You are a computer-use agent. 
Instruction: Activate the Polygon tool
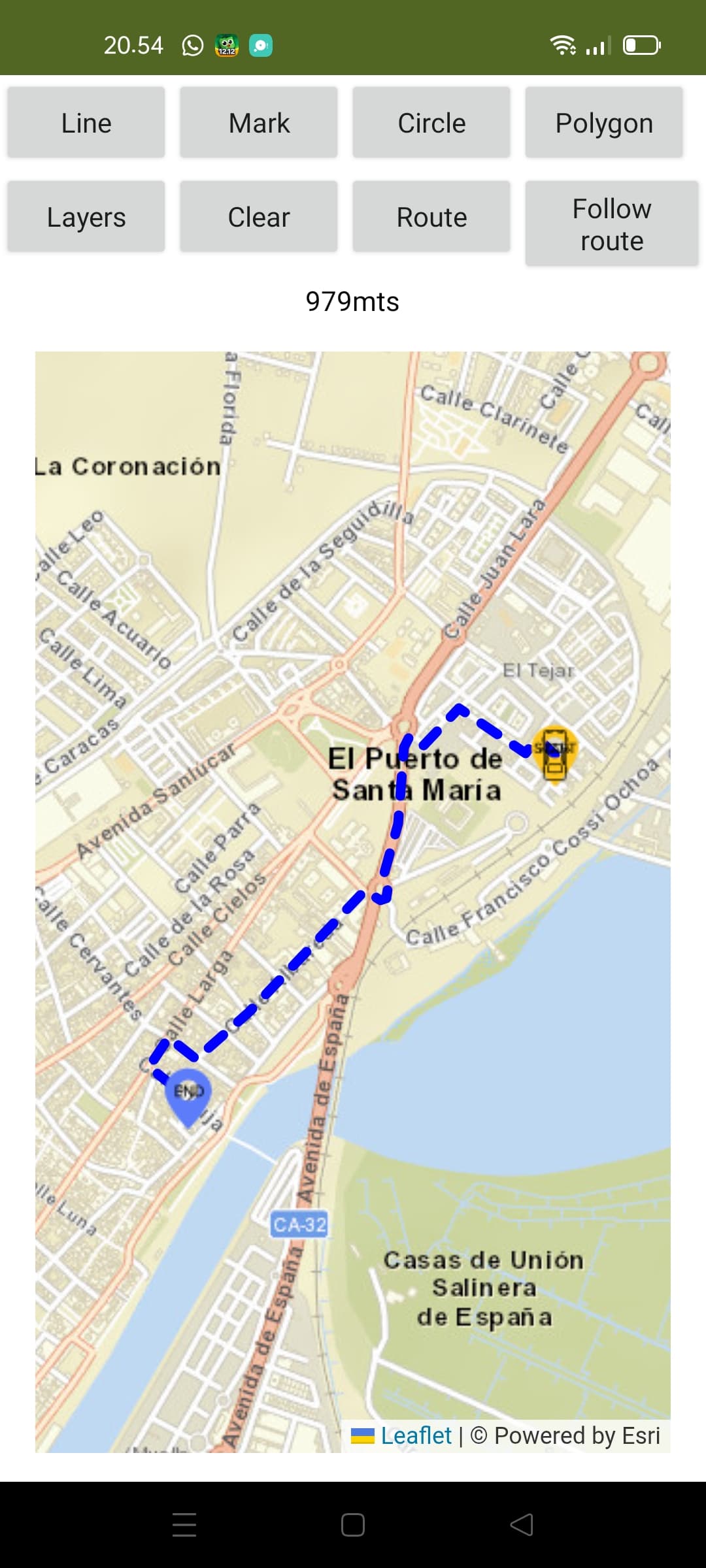click(x=604, y=123)
